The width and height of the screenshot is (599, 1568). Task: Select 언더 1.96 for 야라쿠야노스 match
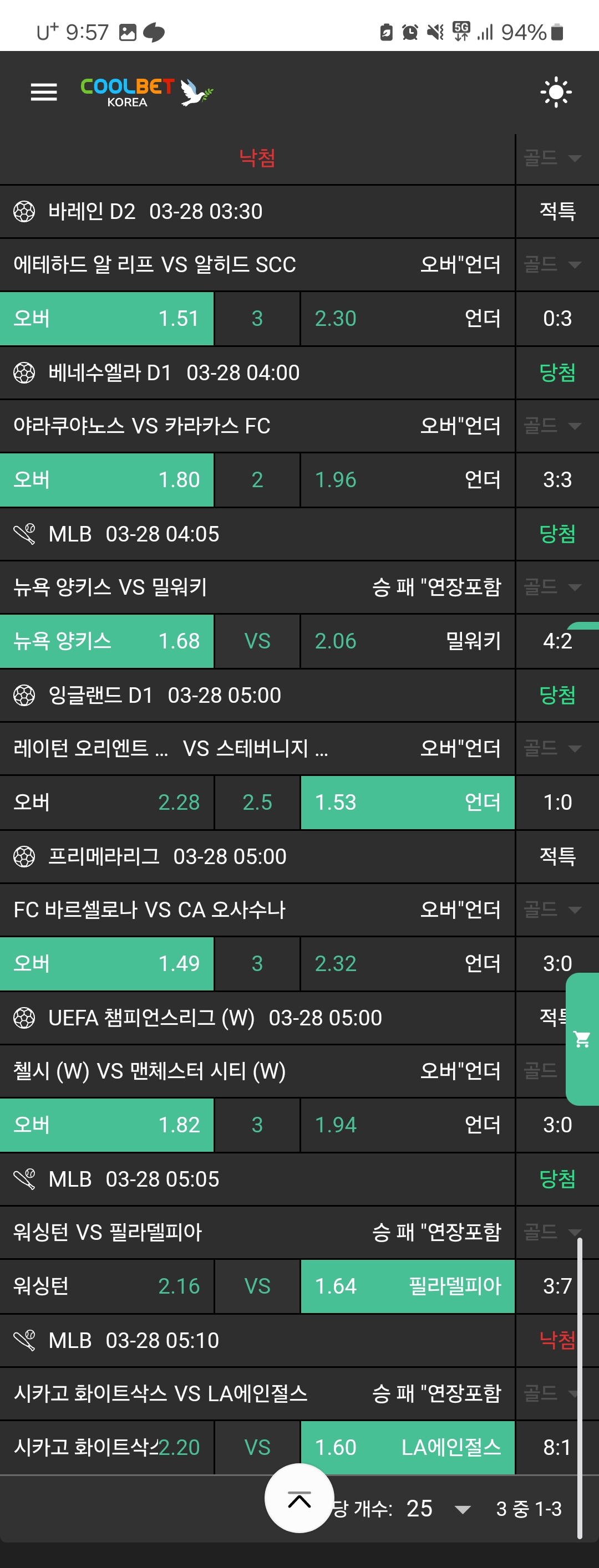[407, 480]
